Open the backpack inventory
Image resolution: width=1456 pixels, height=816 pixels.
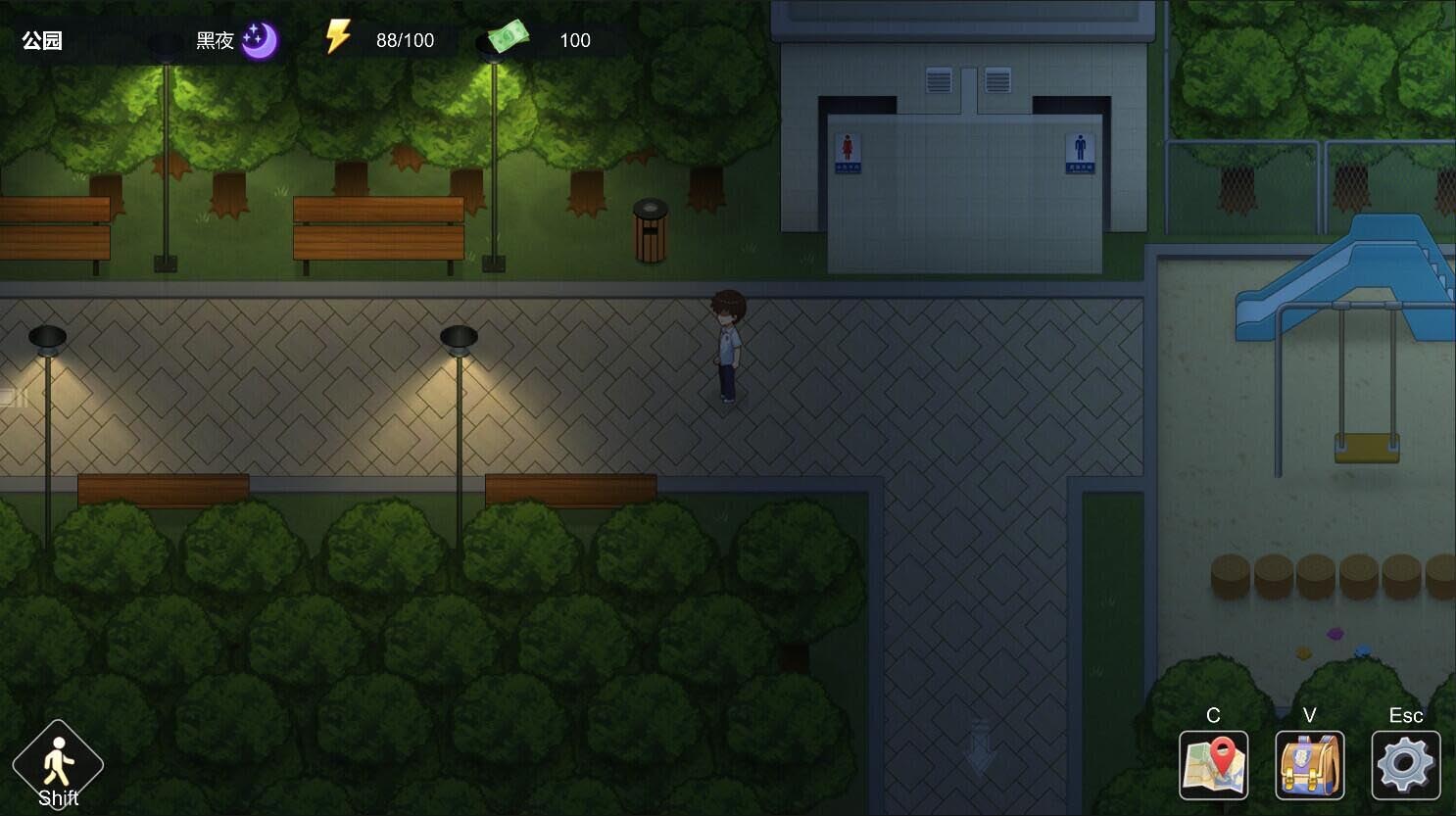[x=1309, y=765]
